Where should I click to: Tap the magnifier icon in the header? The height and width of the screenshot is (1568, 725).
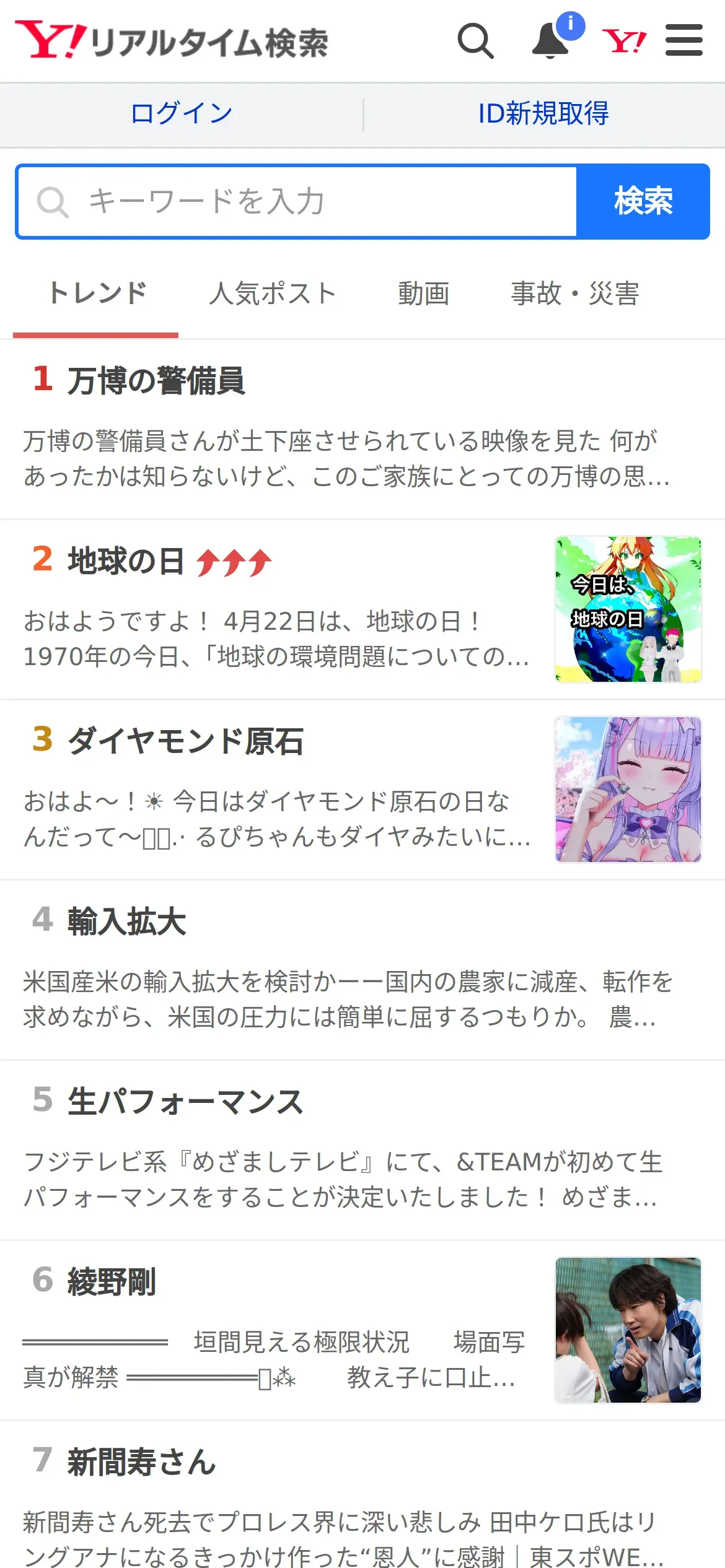click(475, 41)
